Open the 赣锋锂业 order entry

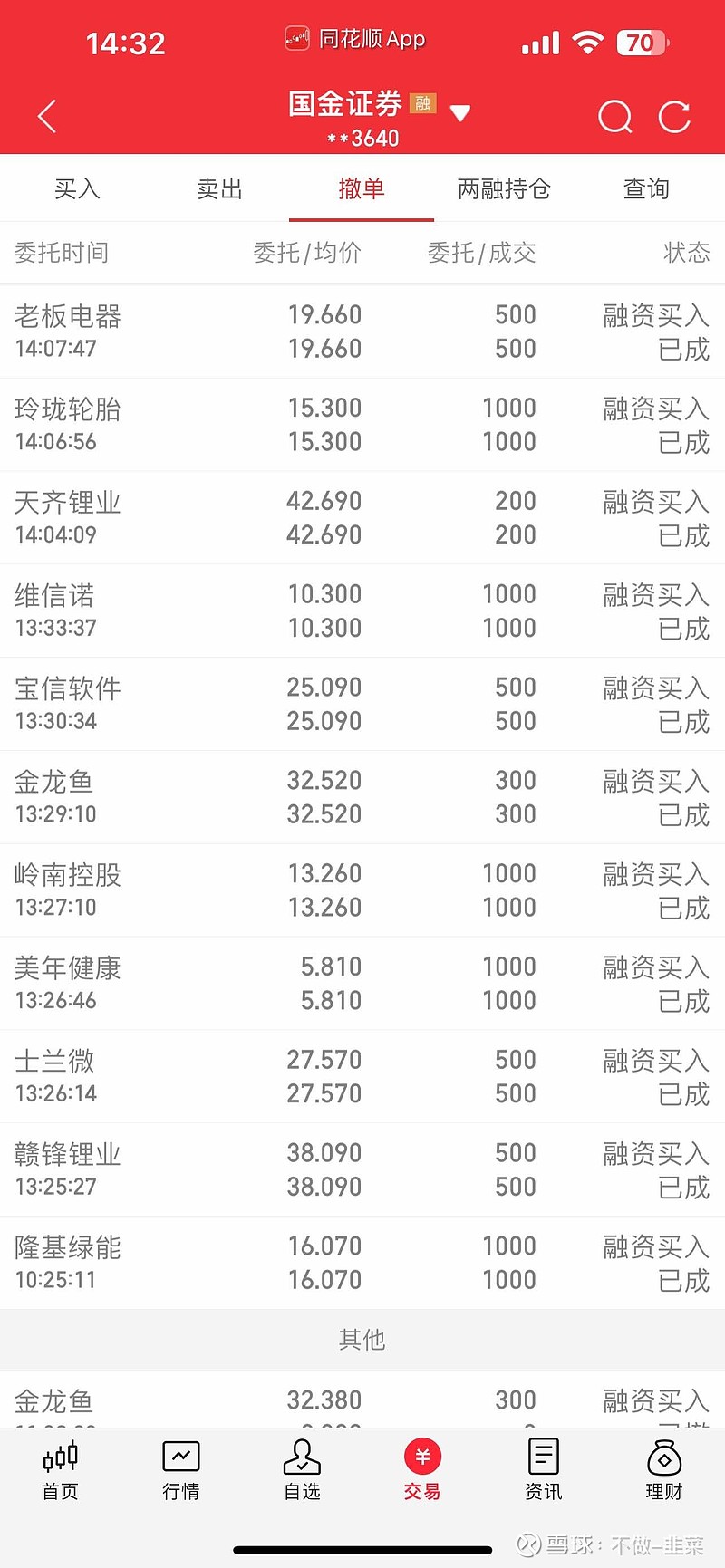pyautogui.click(x=362, y=1169)
